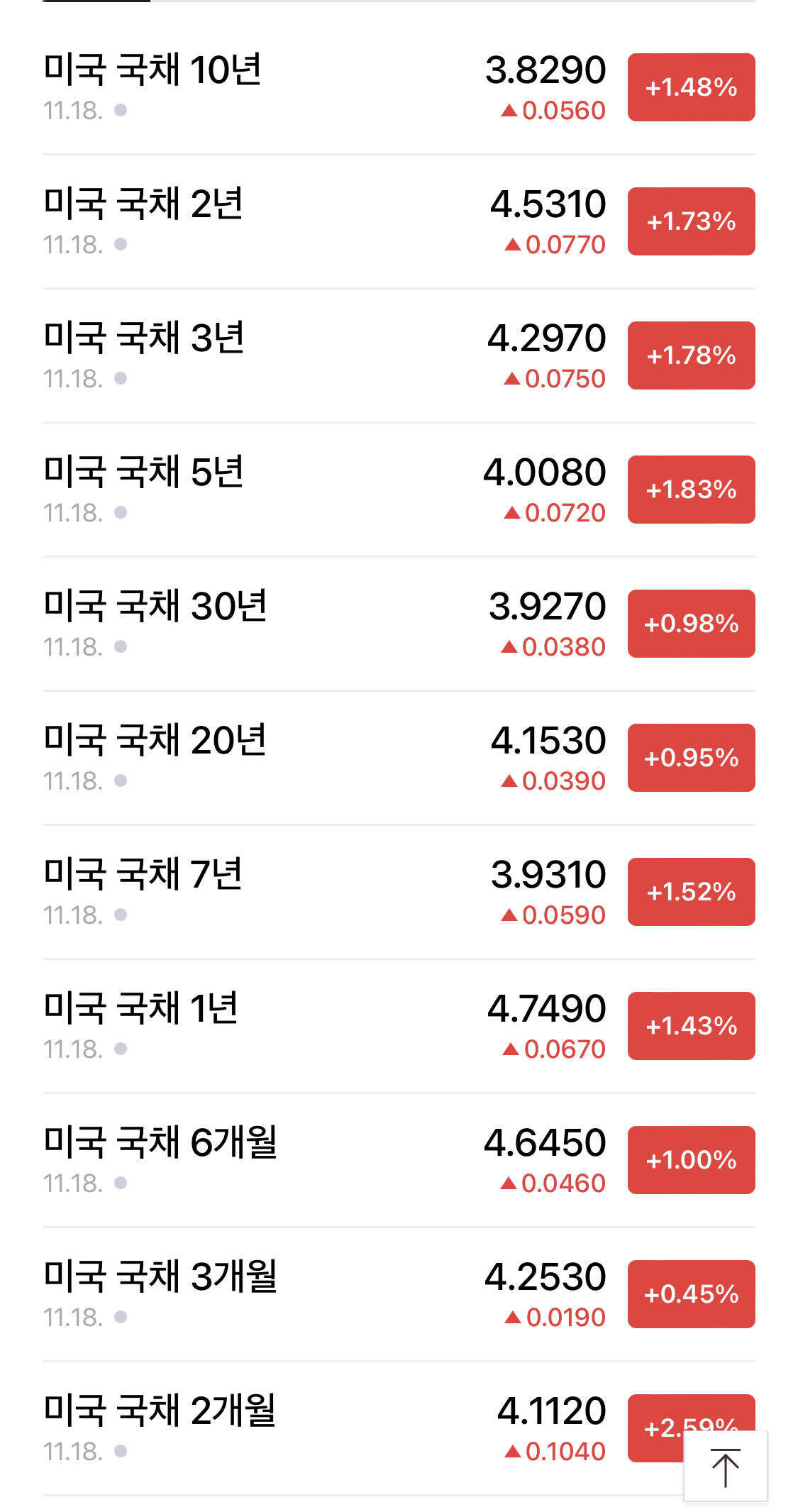
Task: Click the status dot beside 미국 국채 10년
Action: 119,110
